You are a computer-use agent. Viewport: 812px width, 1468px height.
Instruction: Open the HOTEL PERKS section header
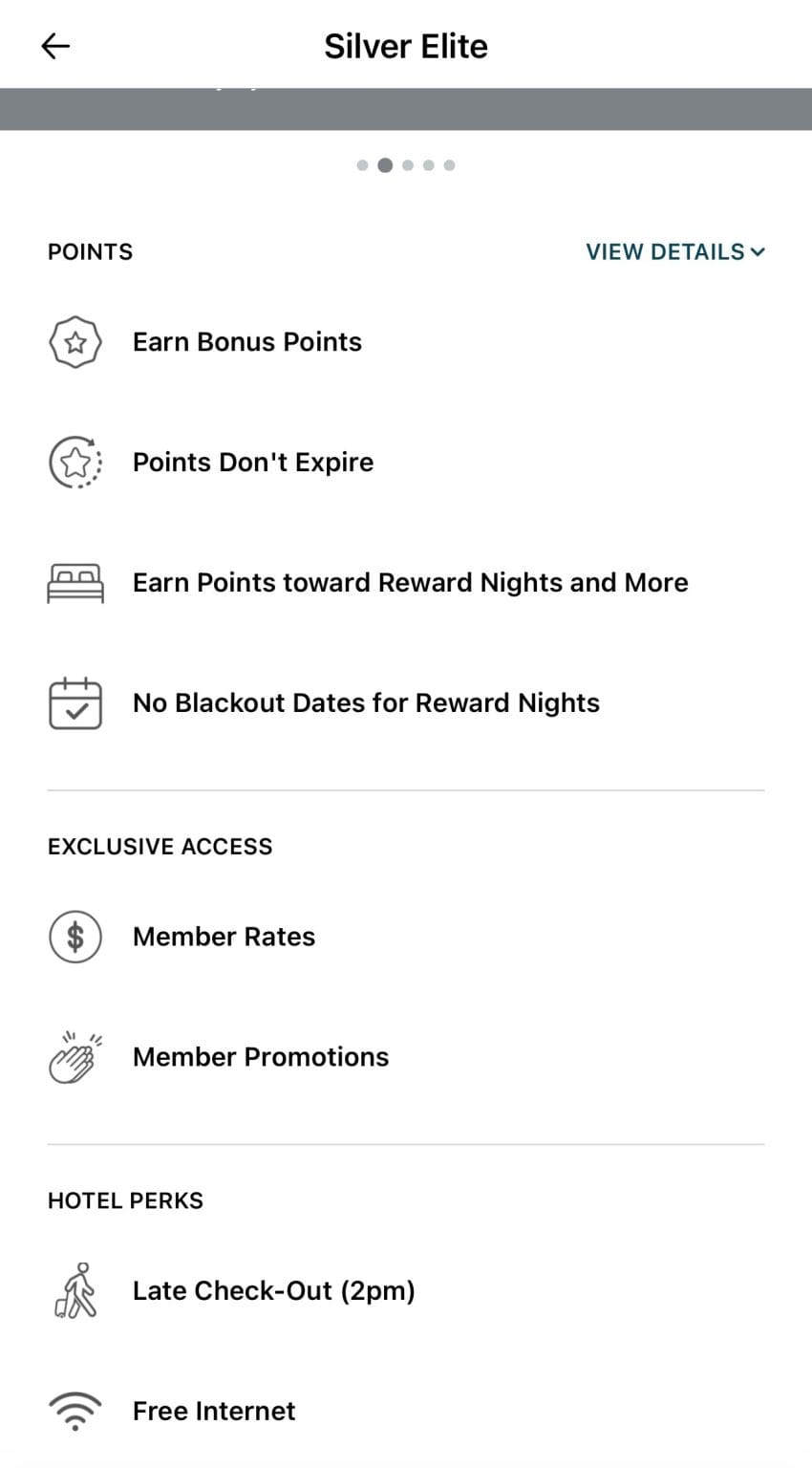(x=125, y=1199)
